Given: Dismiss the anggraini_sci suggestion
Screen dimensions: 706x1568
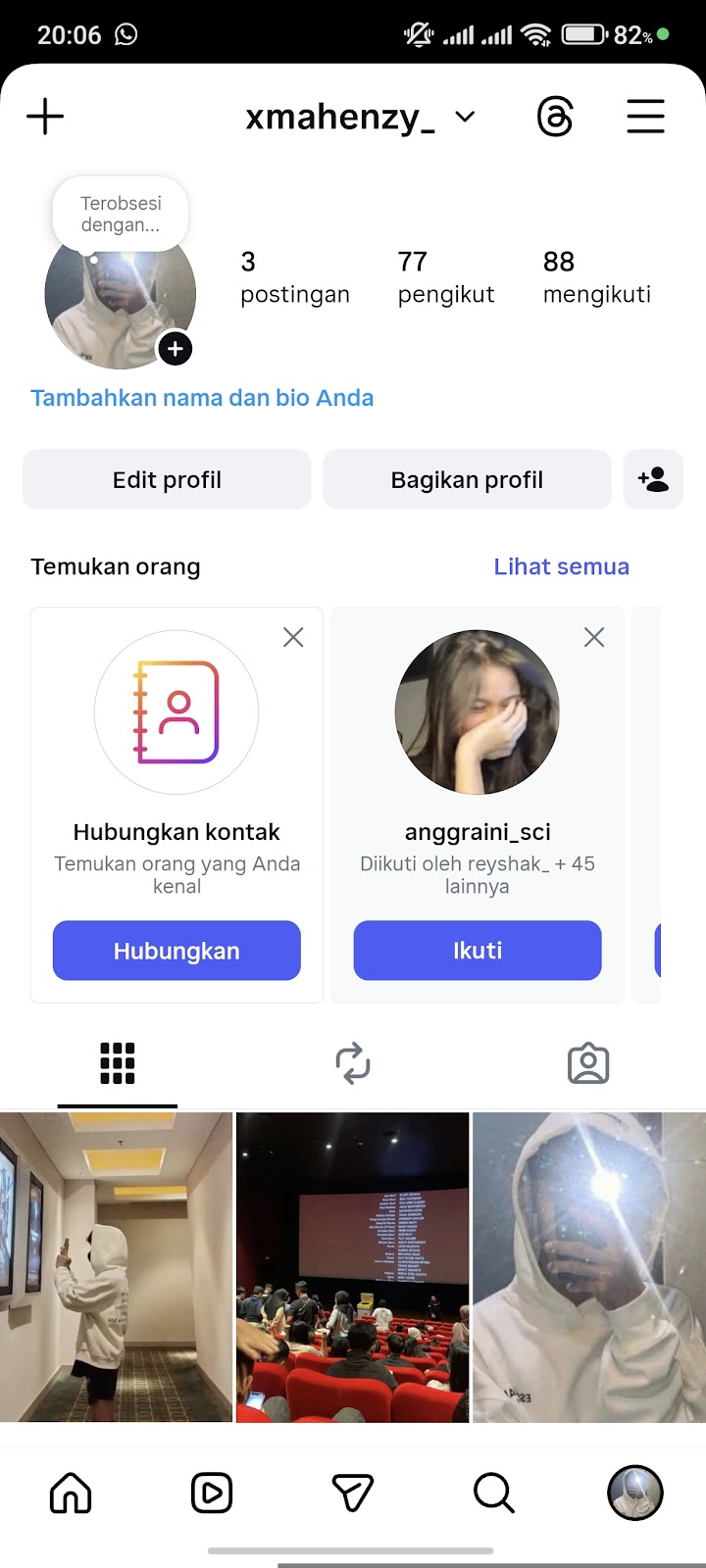Looking at the screenshot, I should pos(594,638).
